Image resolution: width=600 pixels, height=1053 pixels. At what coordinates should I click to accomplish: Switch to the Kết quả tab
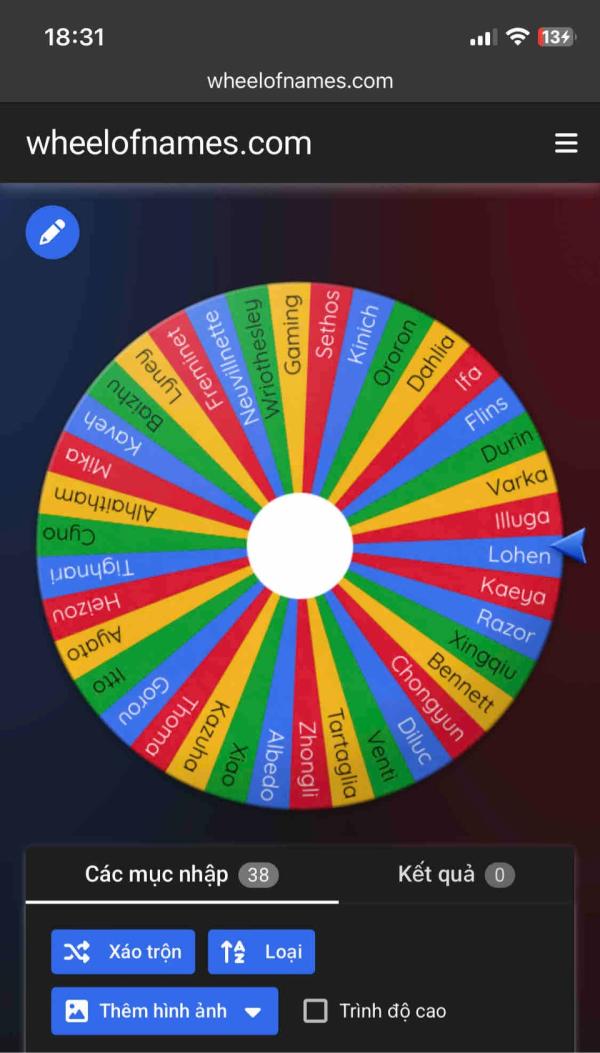(x=456, y=875)
